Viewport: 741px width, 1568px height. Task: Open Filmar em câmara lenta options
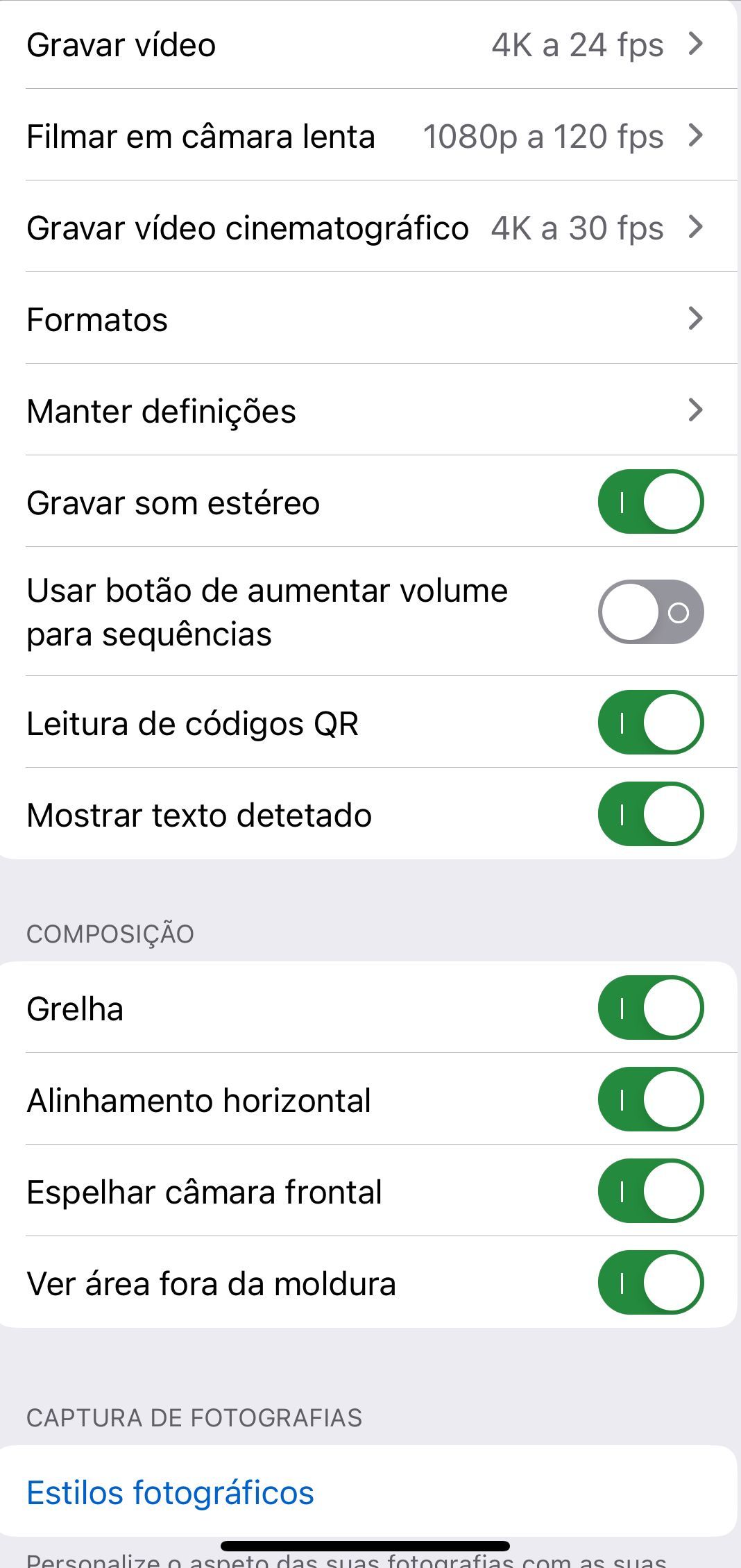[368, 136]
